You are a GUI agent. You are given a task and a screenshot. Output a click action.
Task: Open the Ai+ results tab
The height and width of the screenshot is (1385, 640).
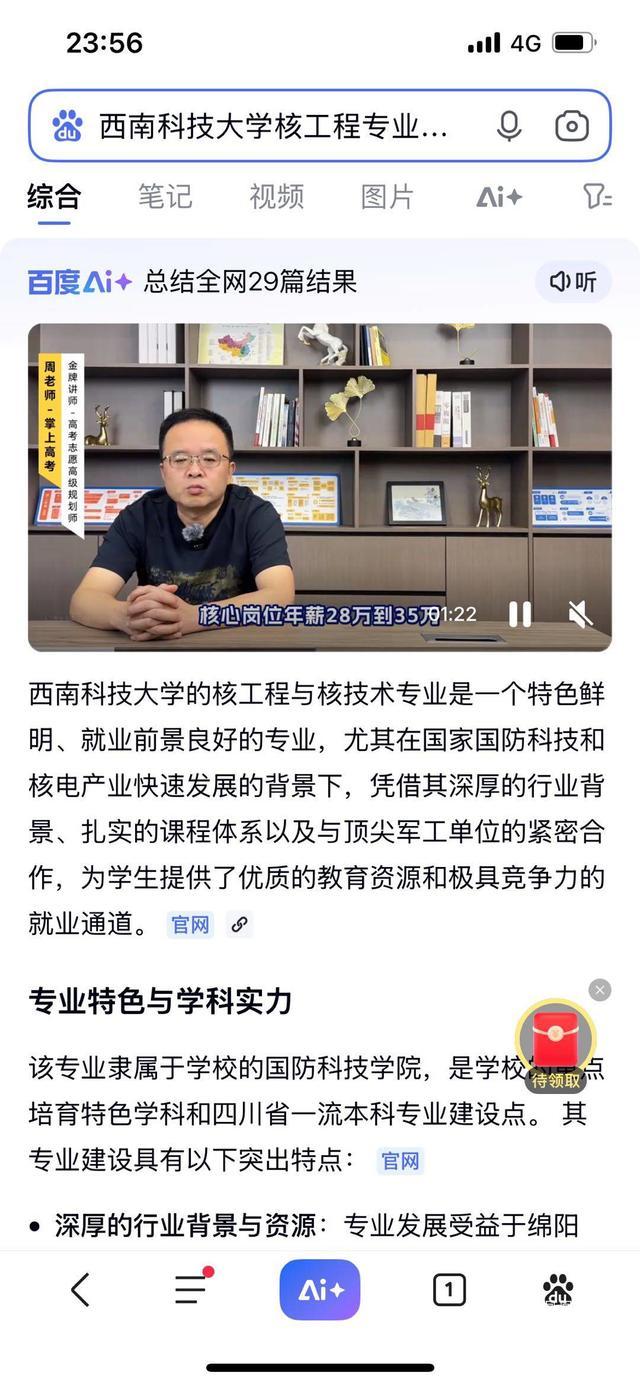click(x=499, y=197)
